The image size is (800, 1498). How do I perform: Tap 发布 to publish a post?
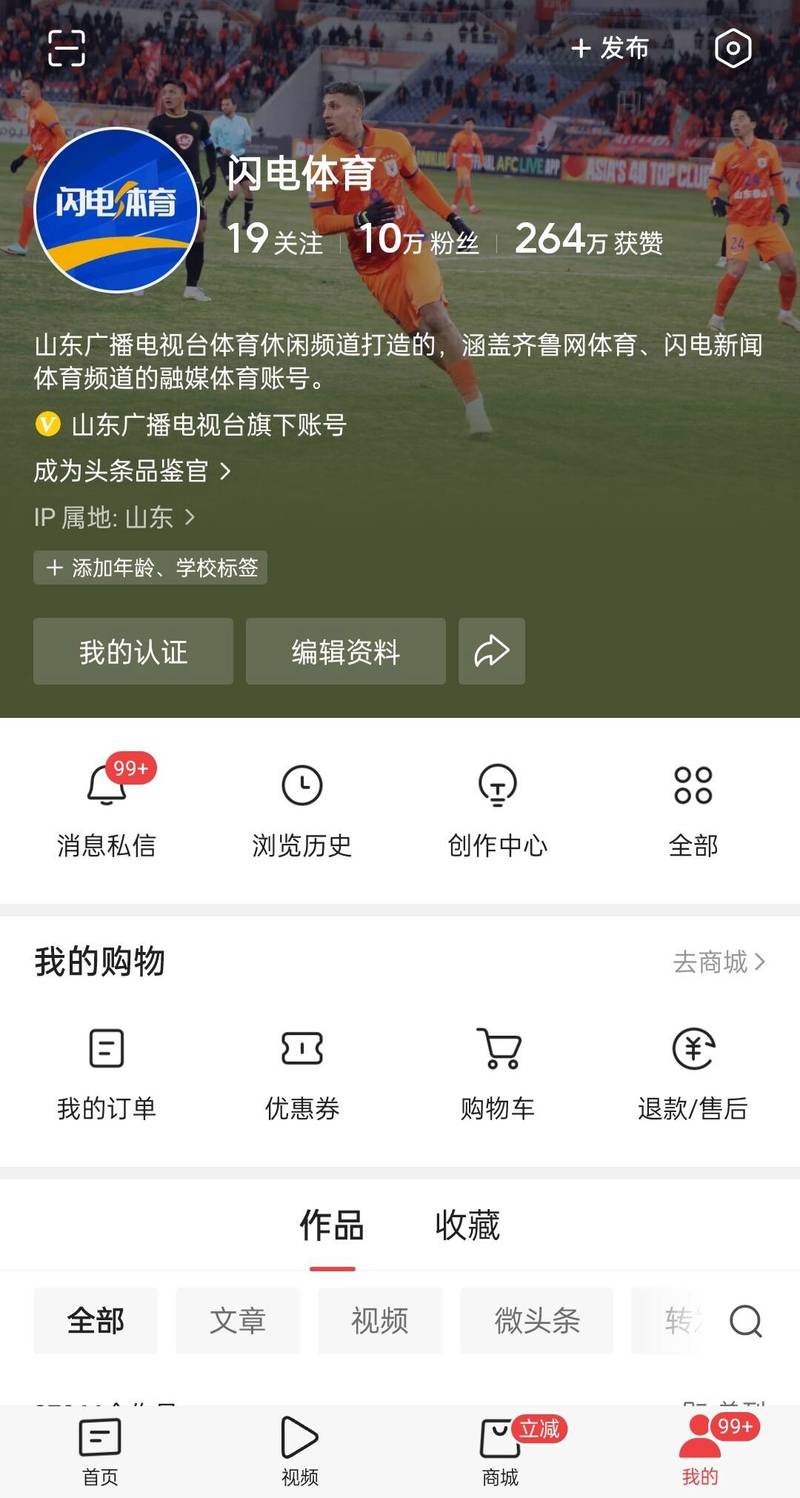[x=610, y=48]
